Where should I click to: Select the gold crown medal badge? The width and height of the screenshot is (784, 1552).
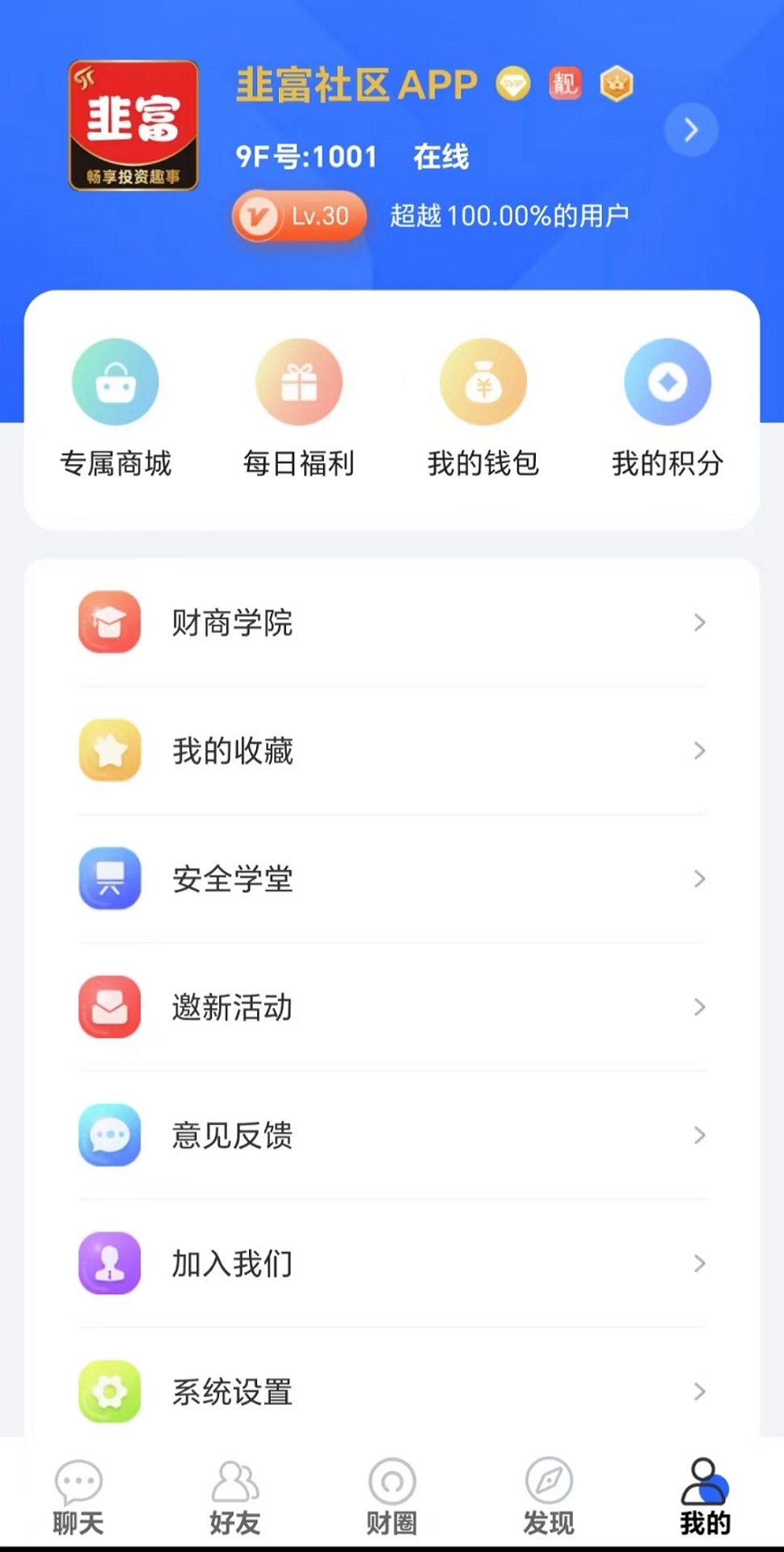coord(617,84)
